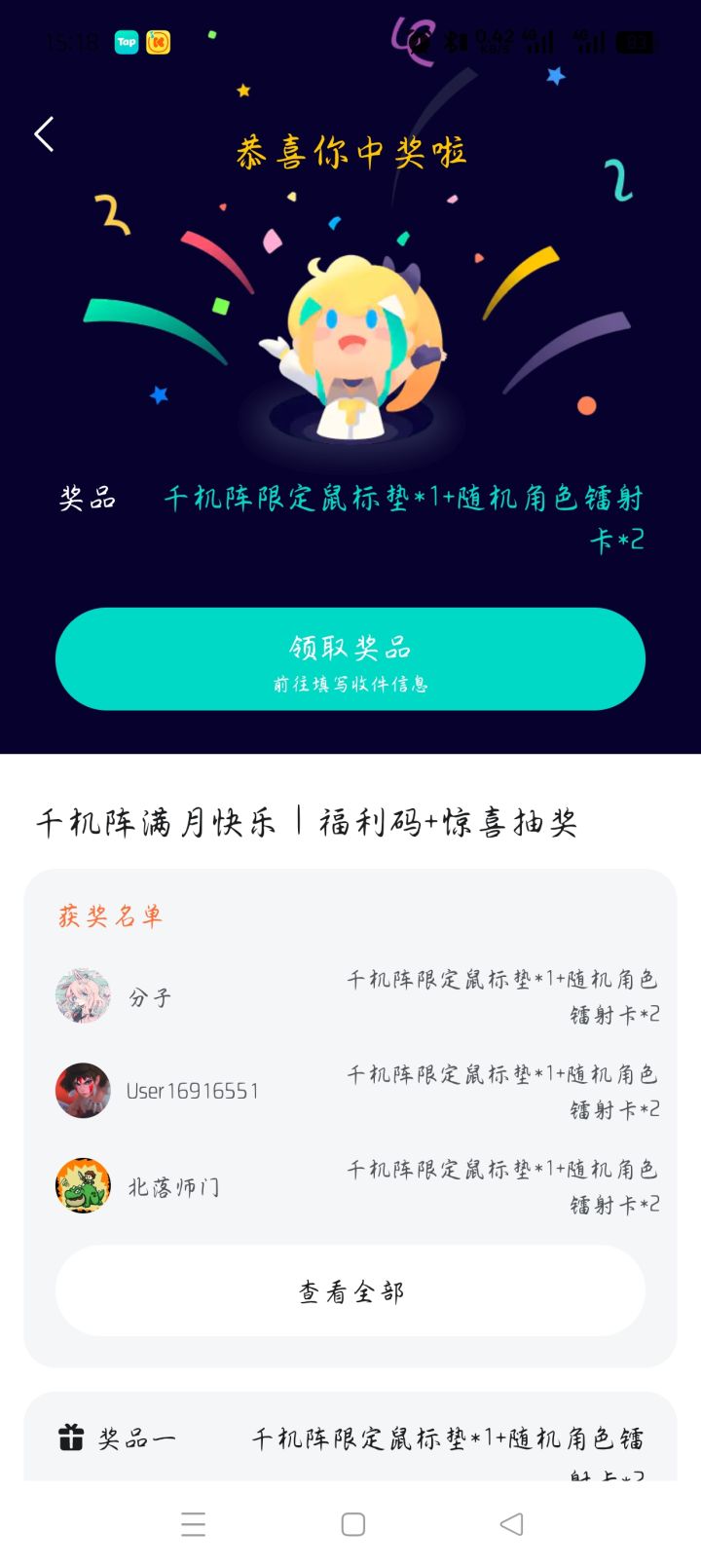Image resolution: width=701 pixels, height=1568 pixels.
Task: Open 分子's profile avatar
Action: tap(83, 995)
